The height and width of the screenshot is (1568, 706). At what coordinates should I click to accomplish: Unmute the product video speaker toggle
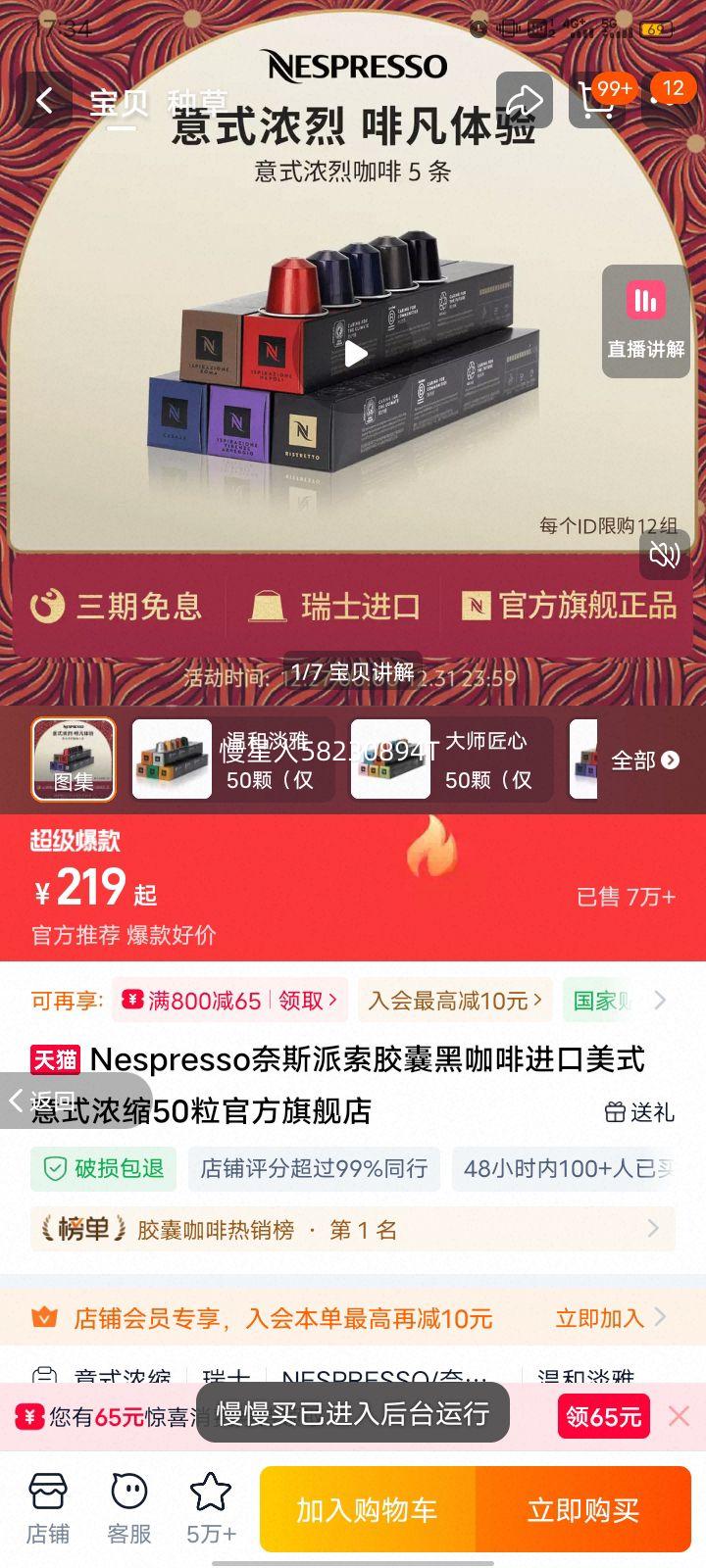(665, 554)
